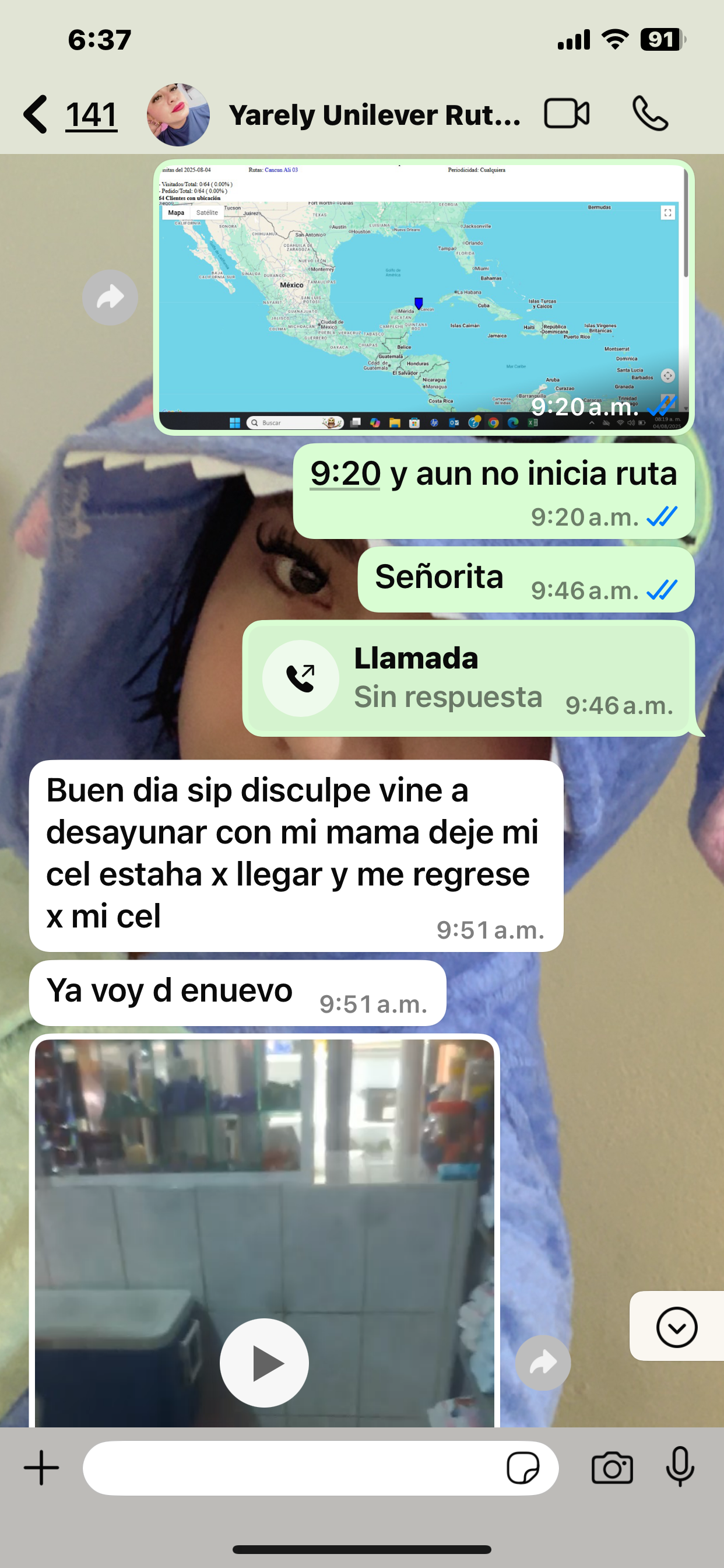Play the received video

(x=264, y=1362)
